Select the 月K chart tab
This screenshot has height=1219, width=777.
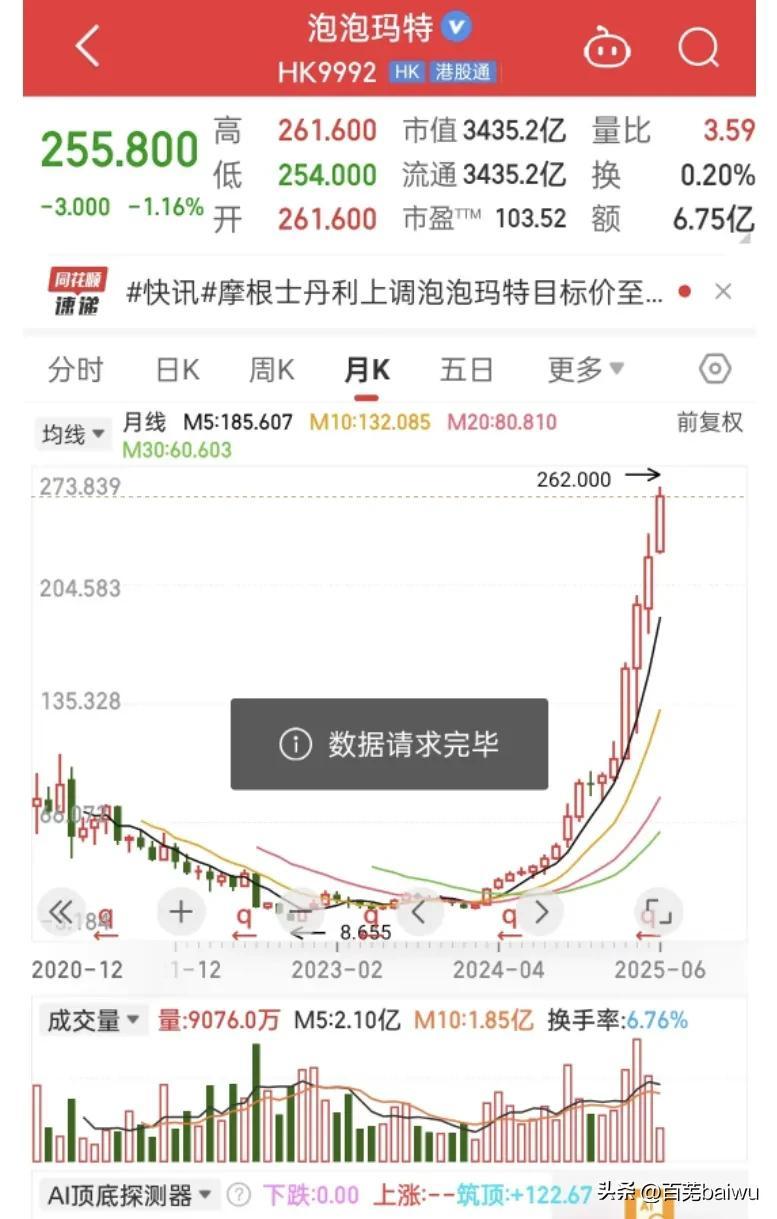(366, 370)
